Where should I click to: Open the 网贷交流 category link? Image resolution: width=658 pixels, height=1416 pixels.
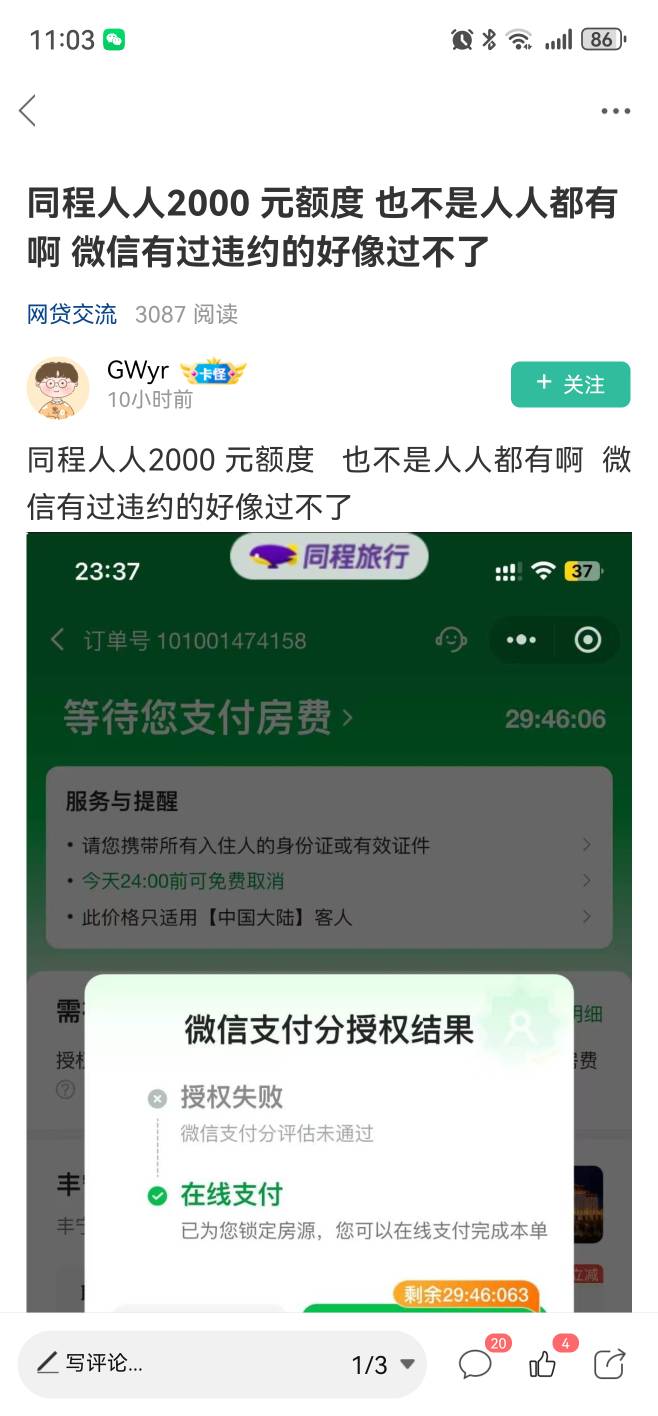pyautogui.click(x=72, y=314)
